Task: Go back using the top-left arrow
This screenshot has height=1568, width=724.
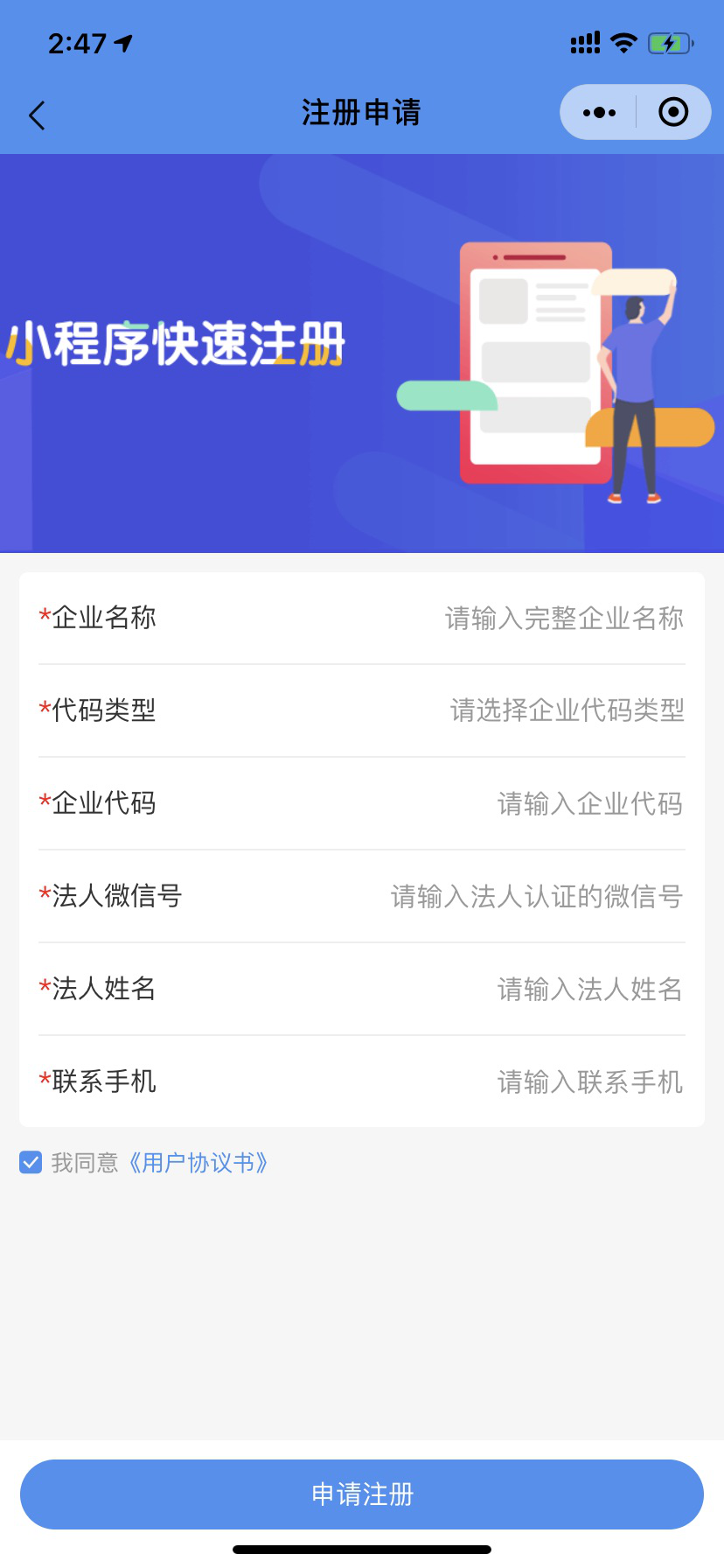Action: [37, 115]
